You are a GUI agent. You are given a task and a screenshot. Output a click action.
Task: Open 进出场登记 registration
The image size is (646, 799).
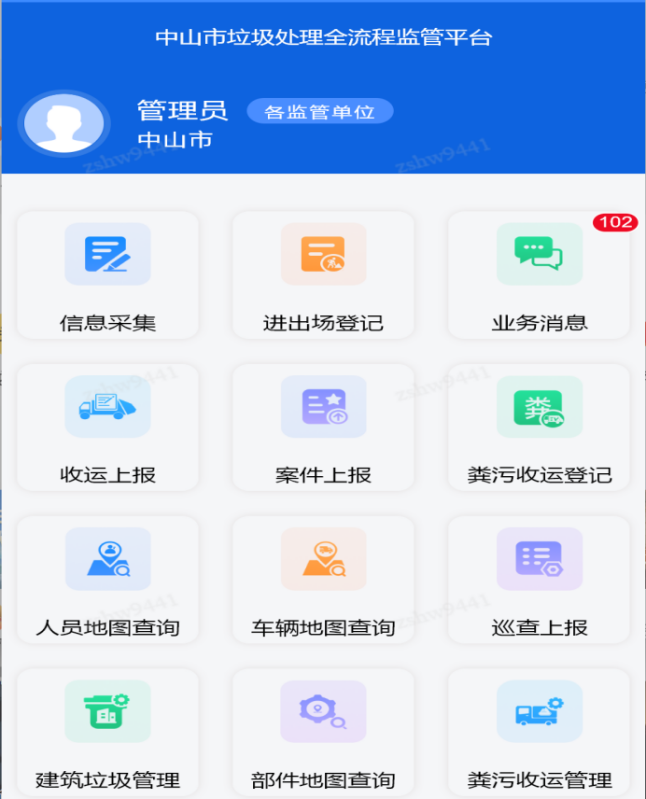323,274
